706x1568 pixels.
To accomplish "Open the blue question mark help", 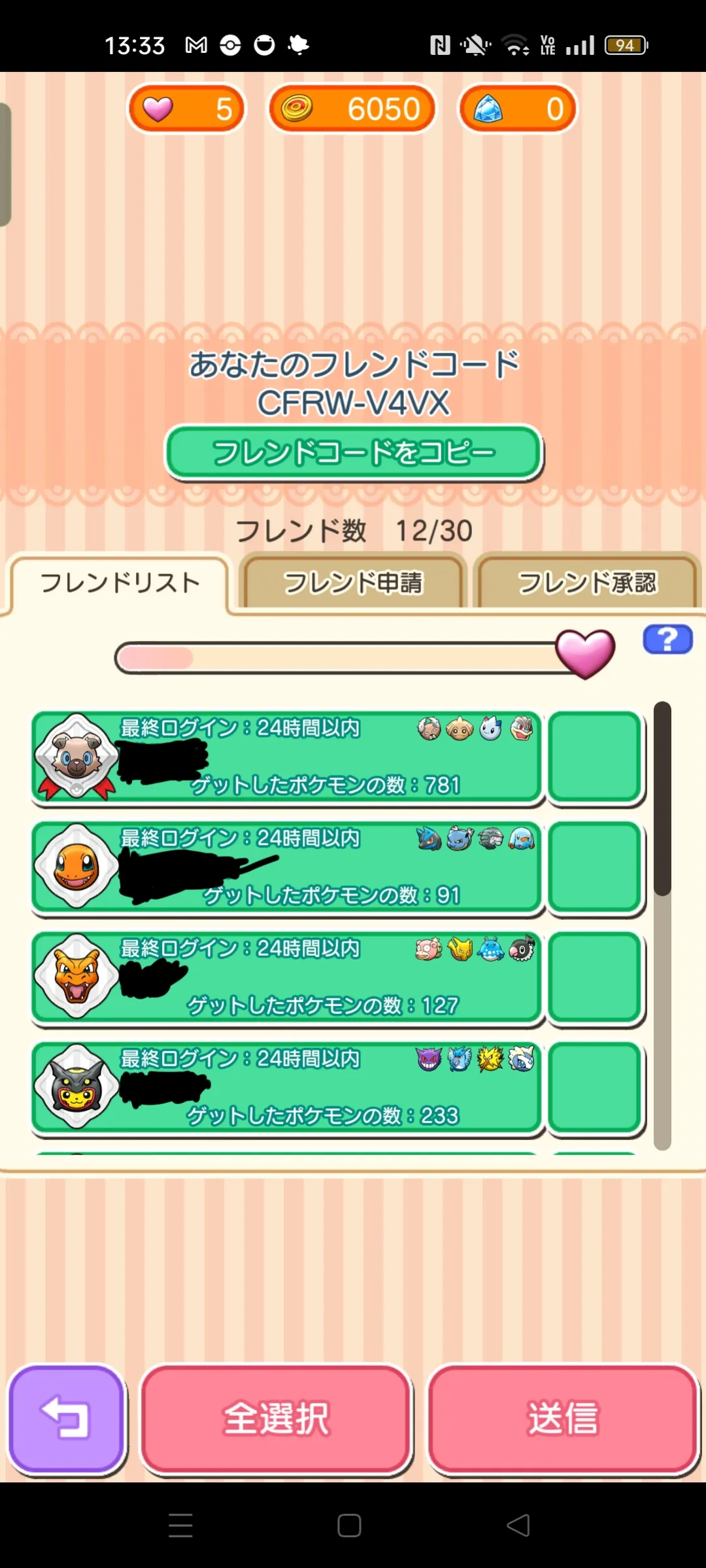I will coord(667,640).
